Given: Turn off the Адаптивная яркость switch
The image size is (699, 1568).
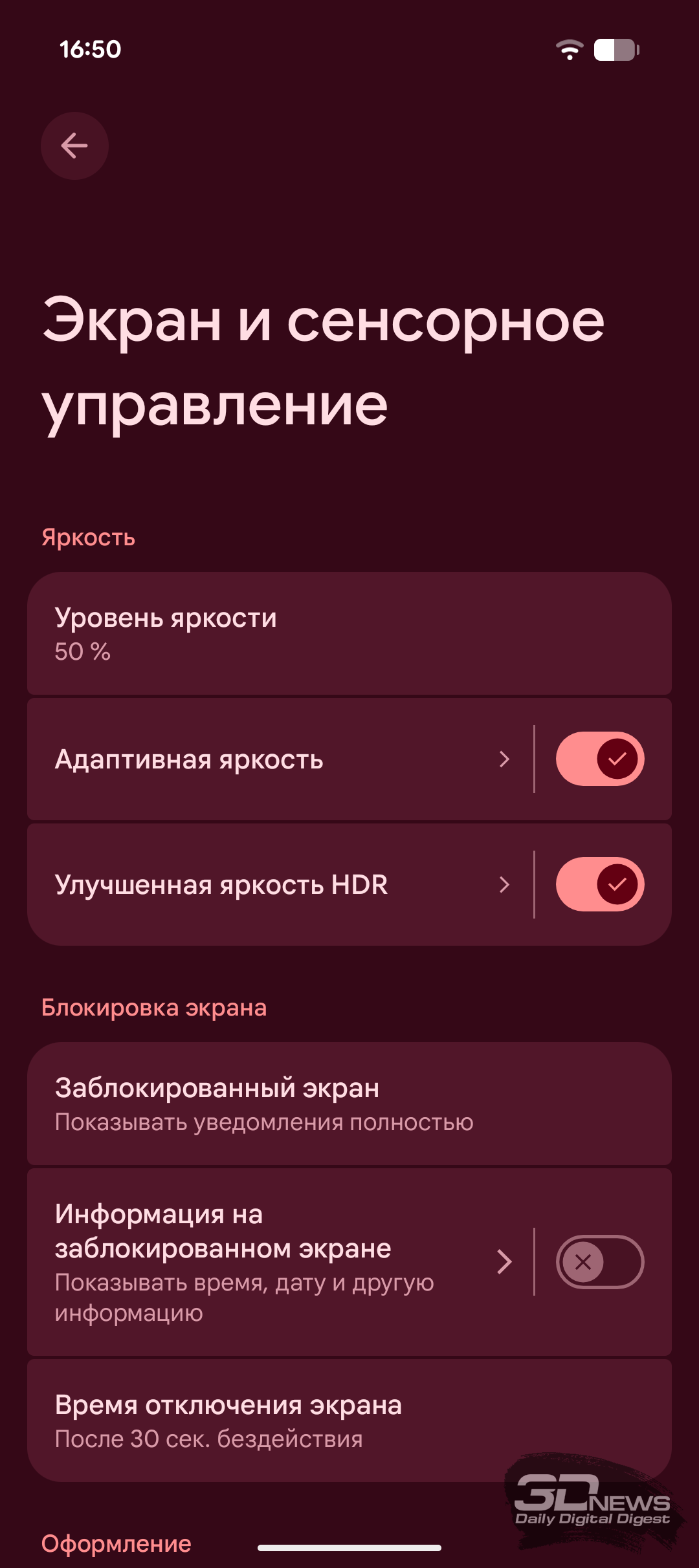Looking at the screenshot, I should pyautogui.click(x=599, y=759).
